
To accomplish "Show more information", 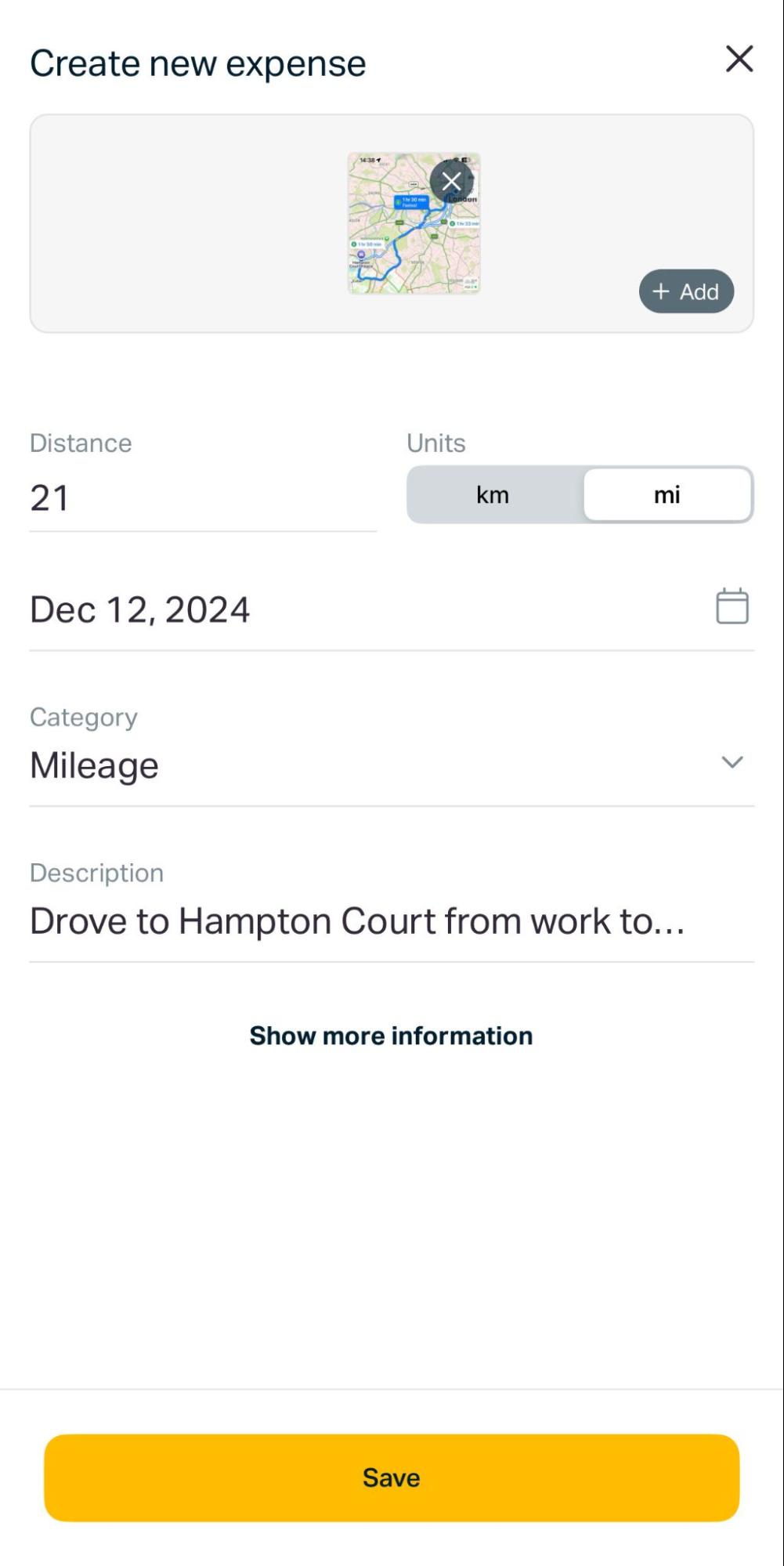I will pyautogui.click(x=391, y=1036).
